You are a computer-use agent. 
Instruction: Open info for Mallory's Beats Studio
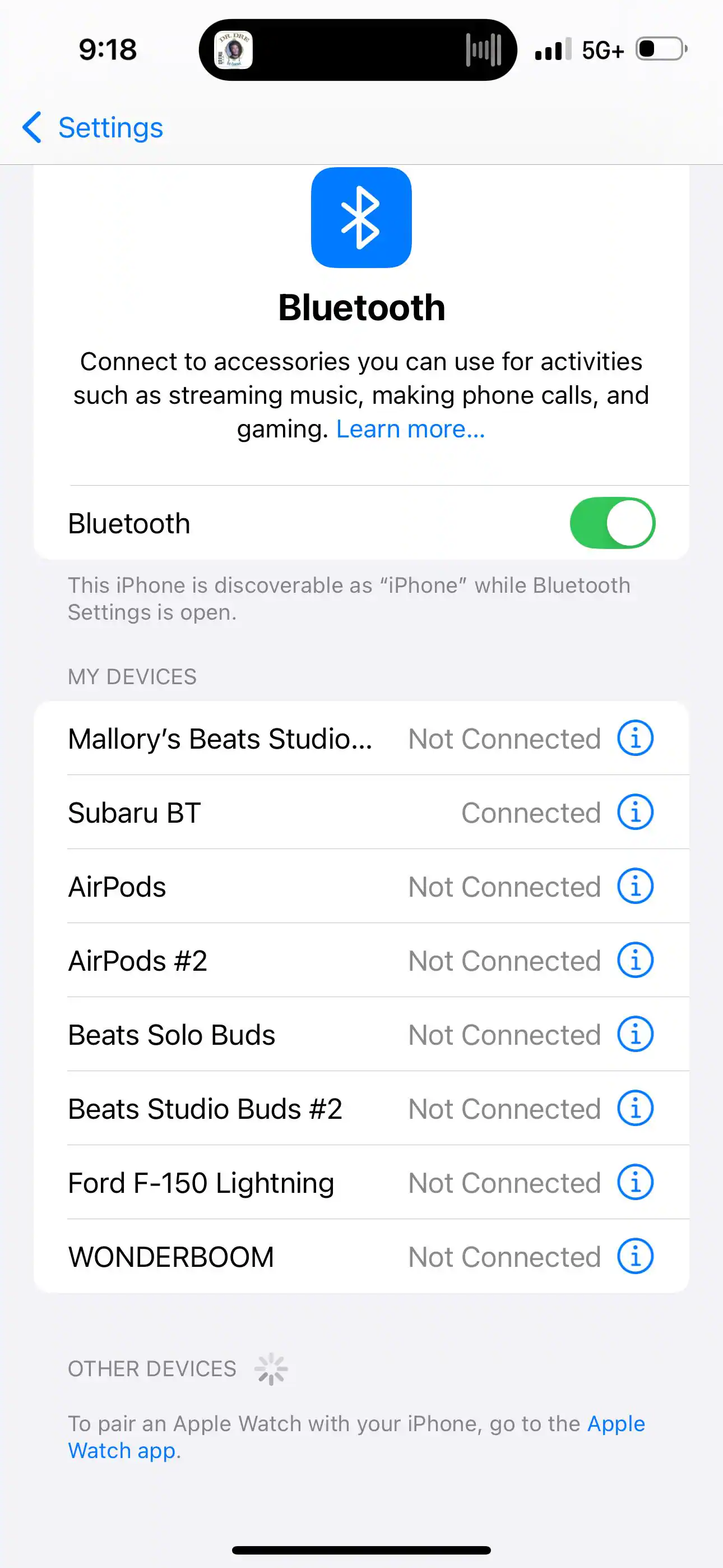click(635, 739)
